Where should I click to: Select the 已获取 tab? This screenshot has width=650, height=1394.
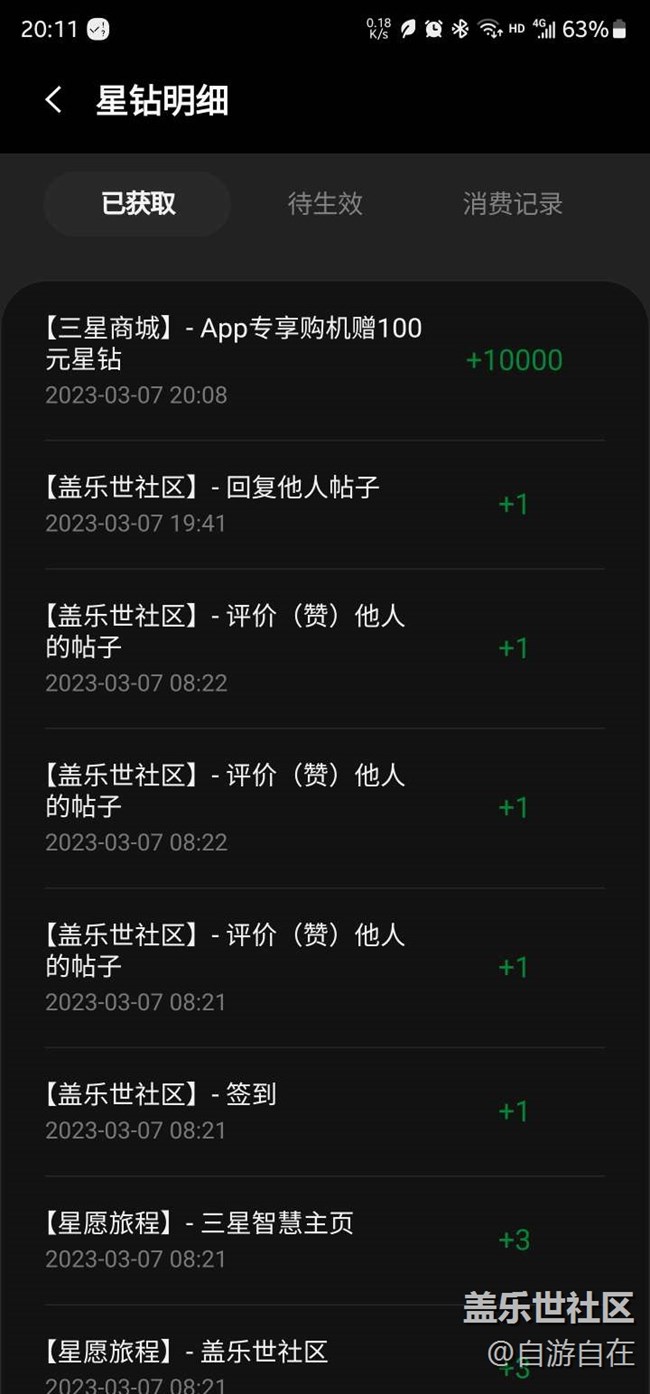[138, 204]
